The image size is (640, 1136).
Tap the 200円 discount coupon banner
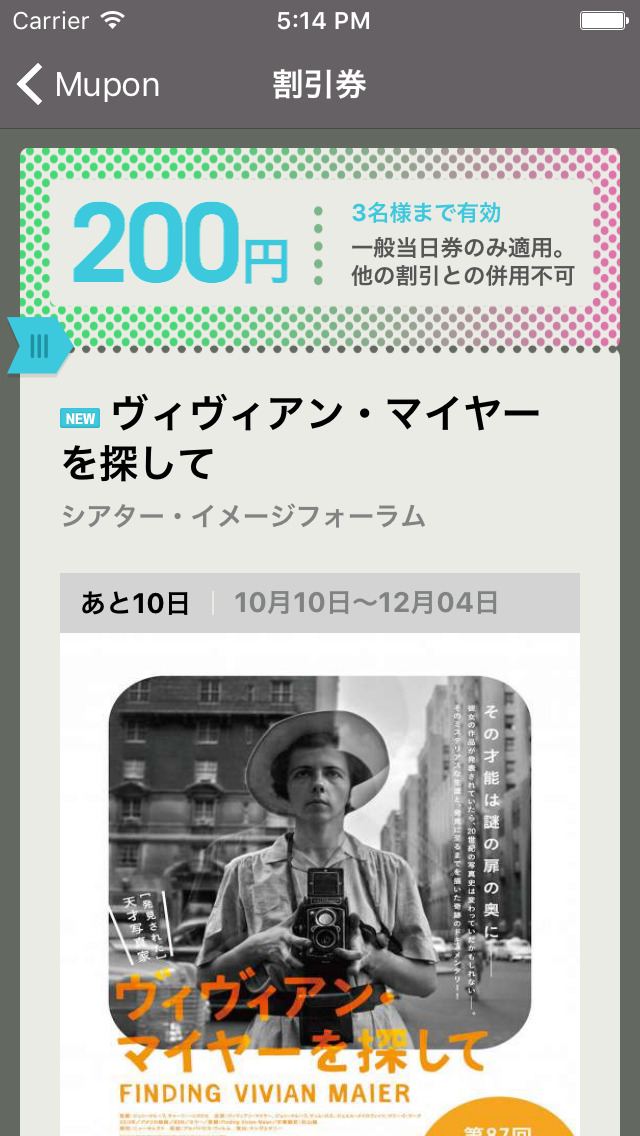(320, 243)
